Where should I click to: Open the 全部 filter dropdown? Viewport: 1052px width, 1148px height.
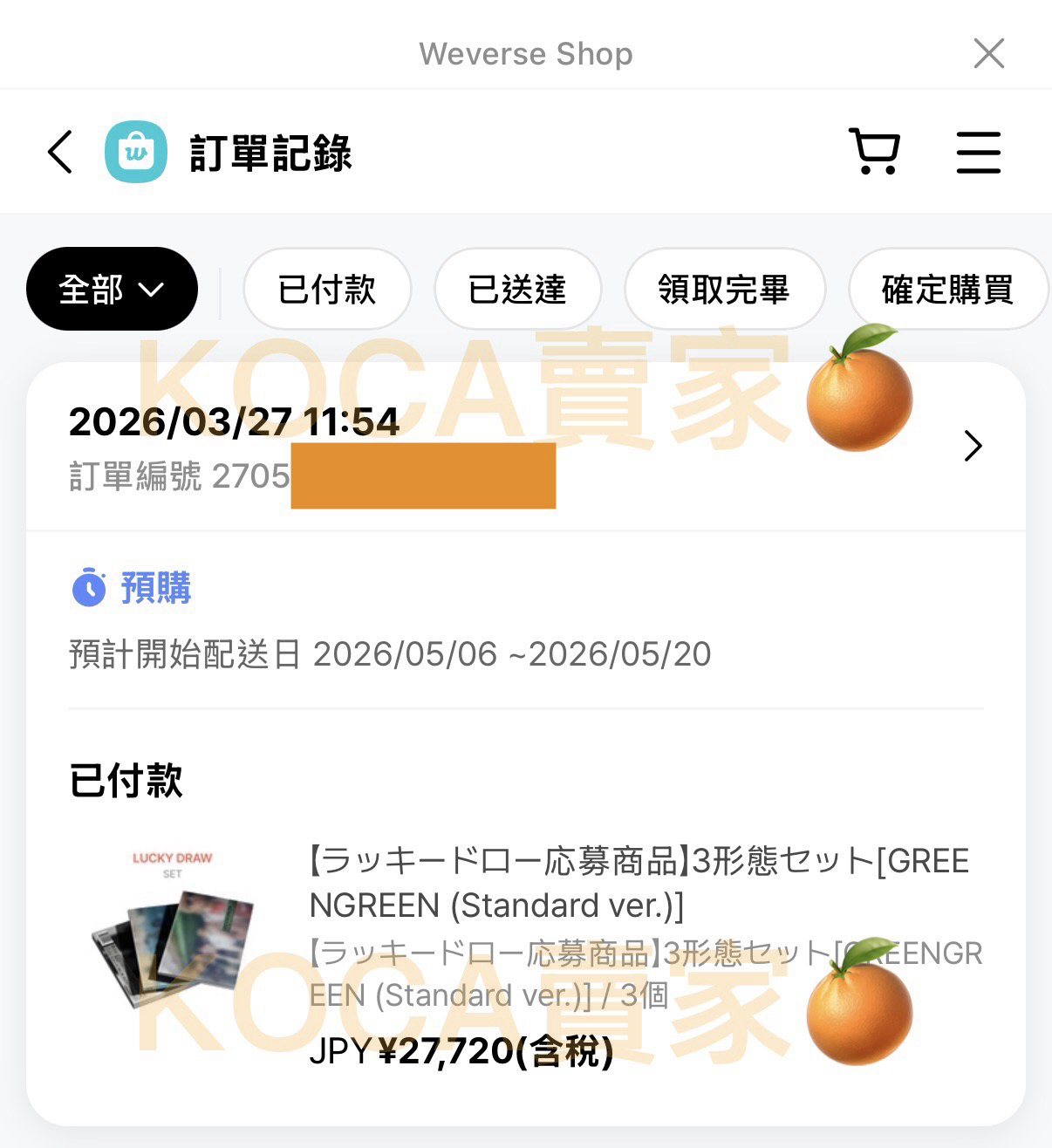[x=111, y=288]
